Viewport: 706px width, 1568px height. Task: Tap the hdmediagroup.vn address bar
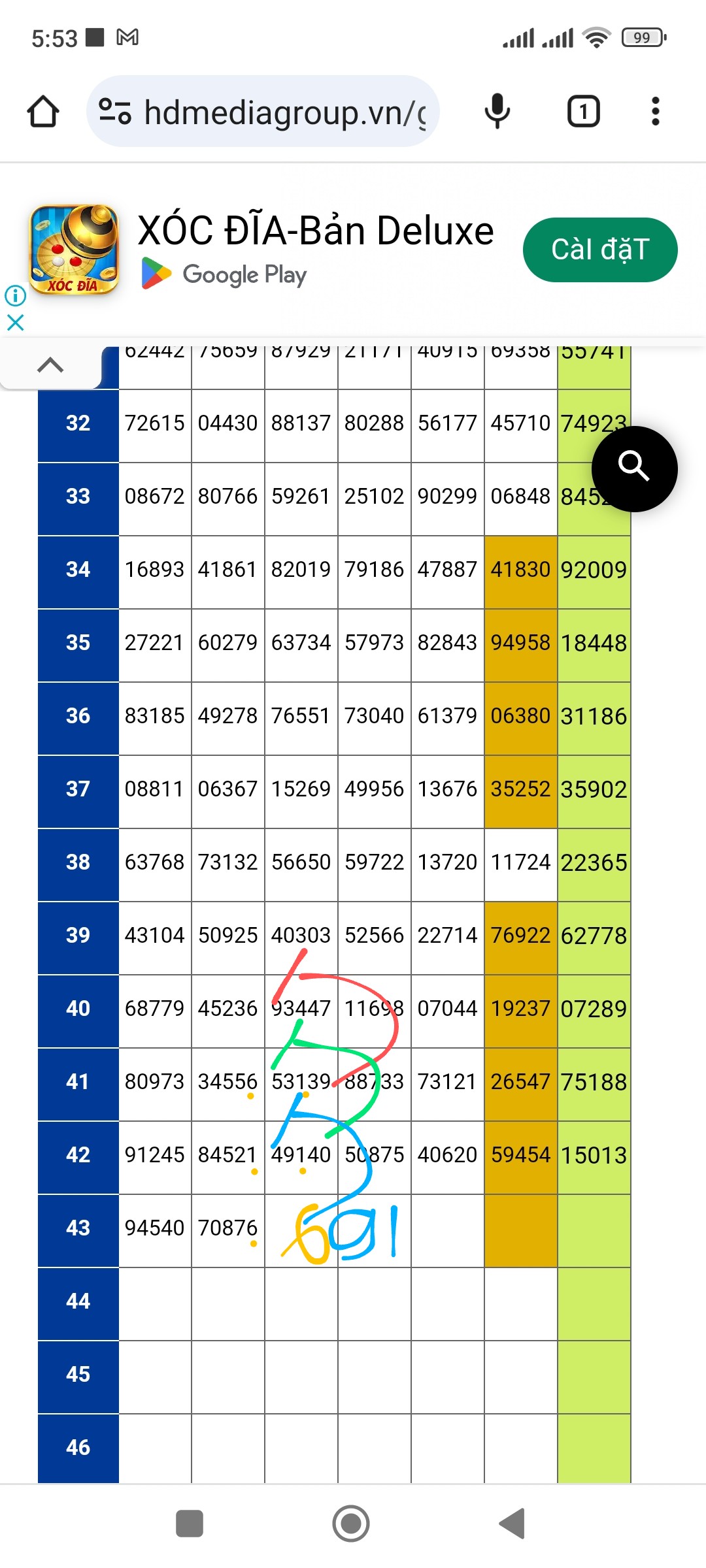(275, 112)
